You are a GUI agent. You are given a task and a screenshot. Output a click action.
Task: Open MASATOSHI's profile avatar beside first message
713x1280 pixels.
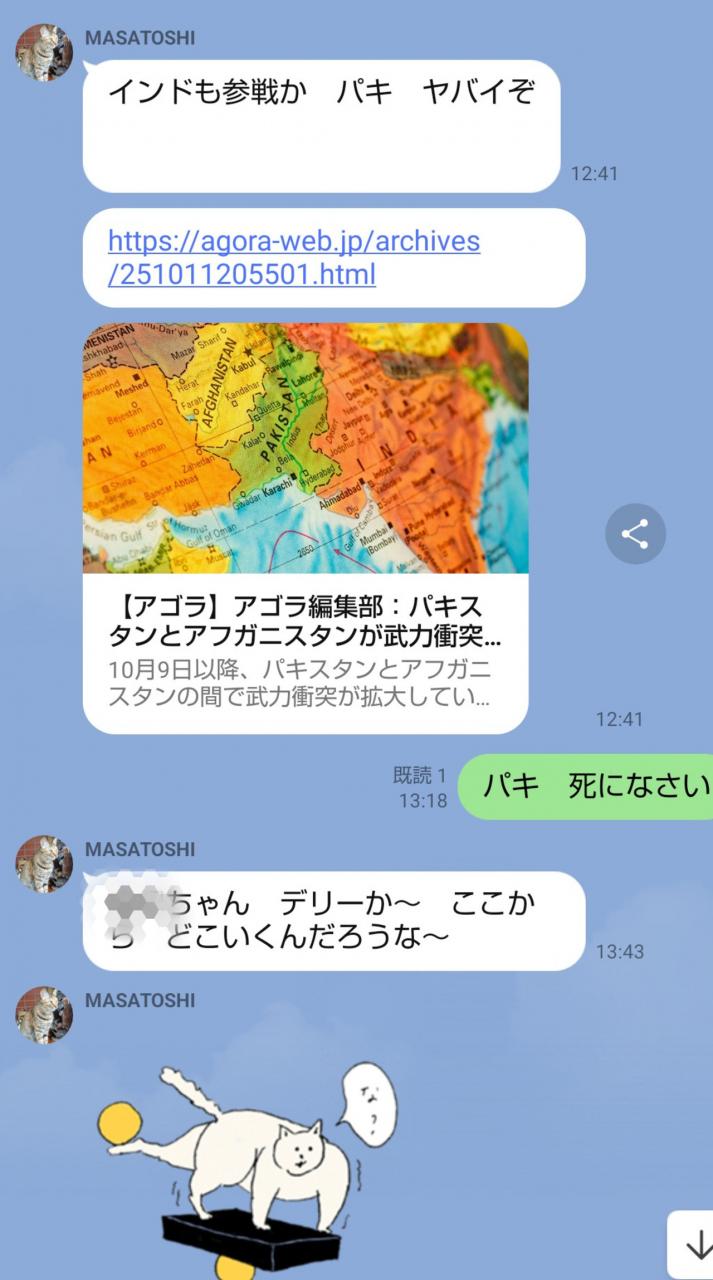[x=44, y=52]
